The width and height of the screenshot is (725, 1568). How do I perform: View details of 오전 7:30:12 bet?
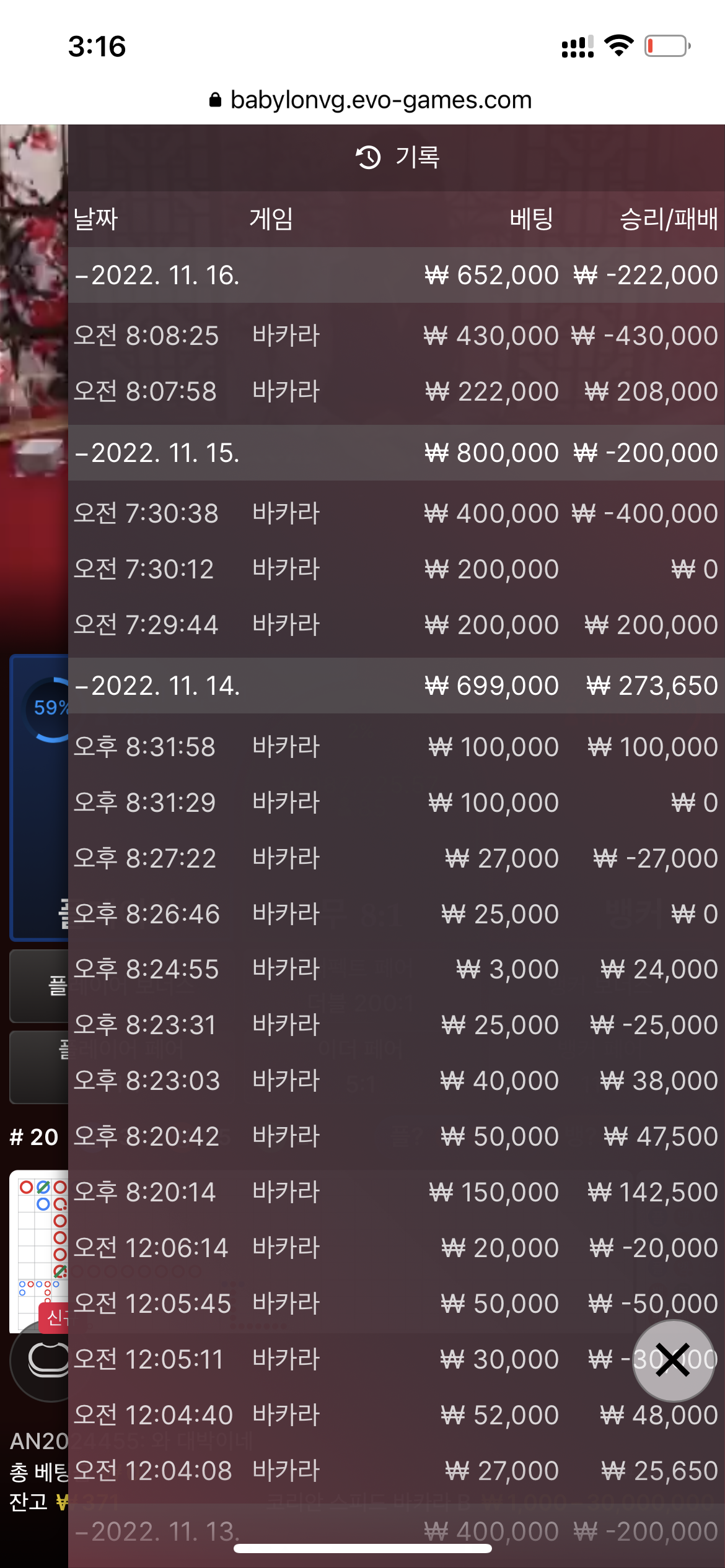[x=395, y=569]
